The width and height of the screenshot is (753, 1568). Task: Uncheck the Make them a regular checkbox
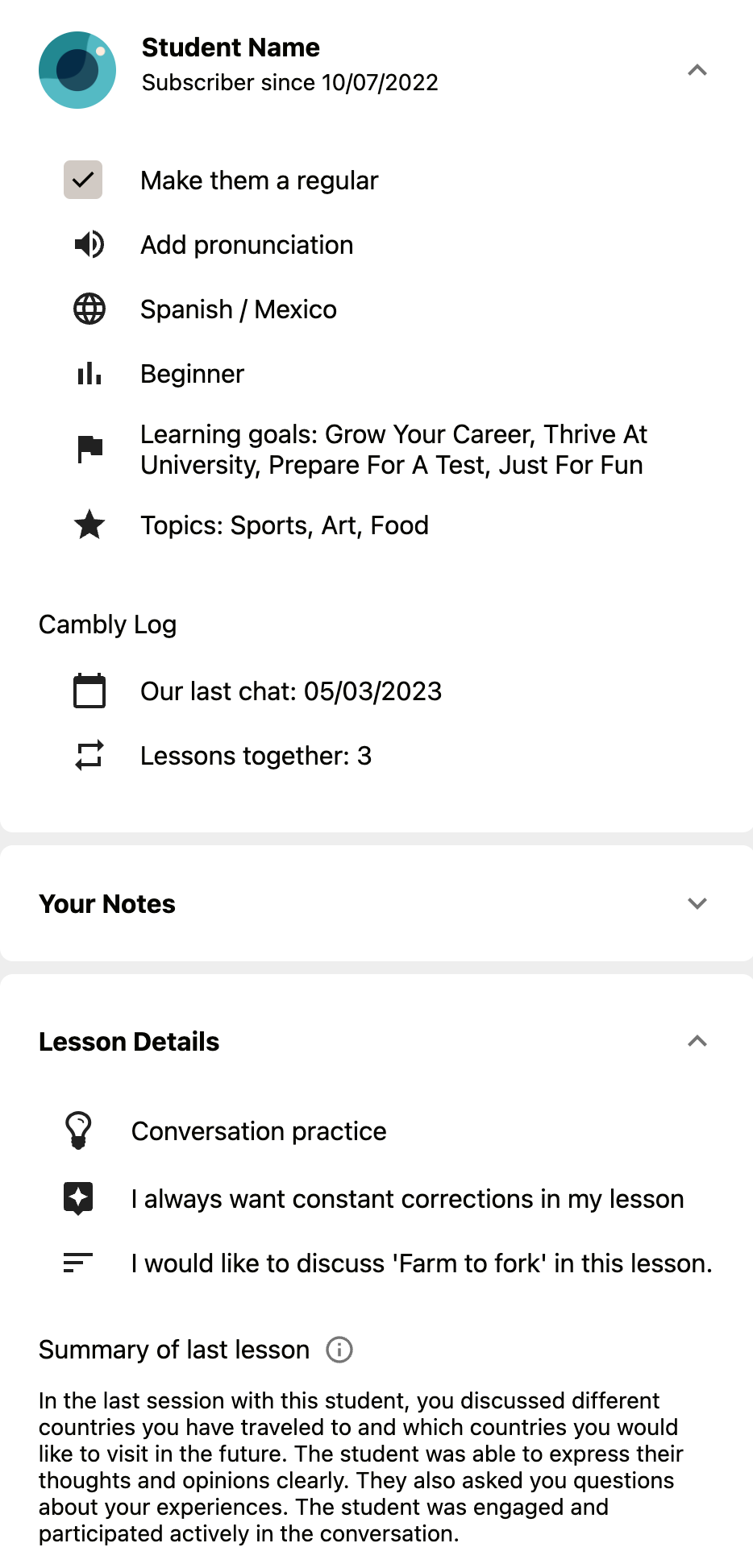click(x=83, y=180)
